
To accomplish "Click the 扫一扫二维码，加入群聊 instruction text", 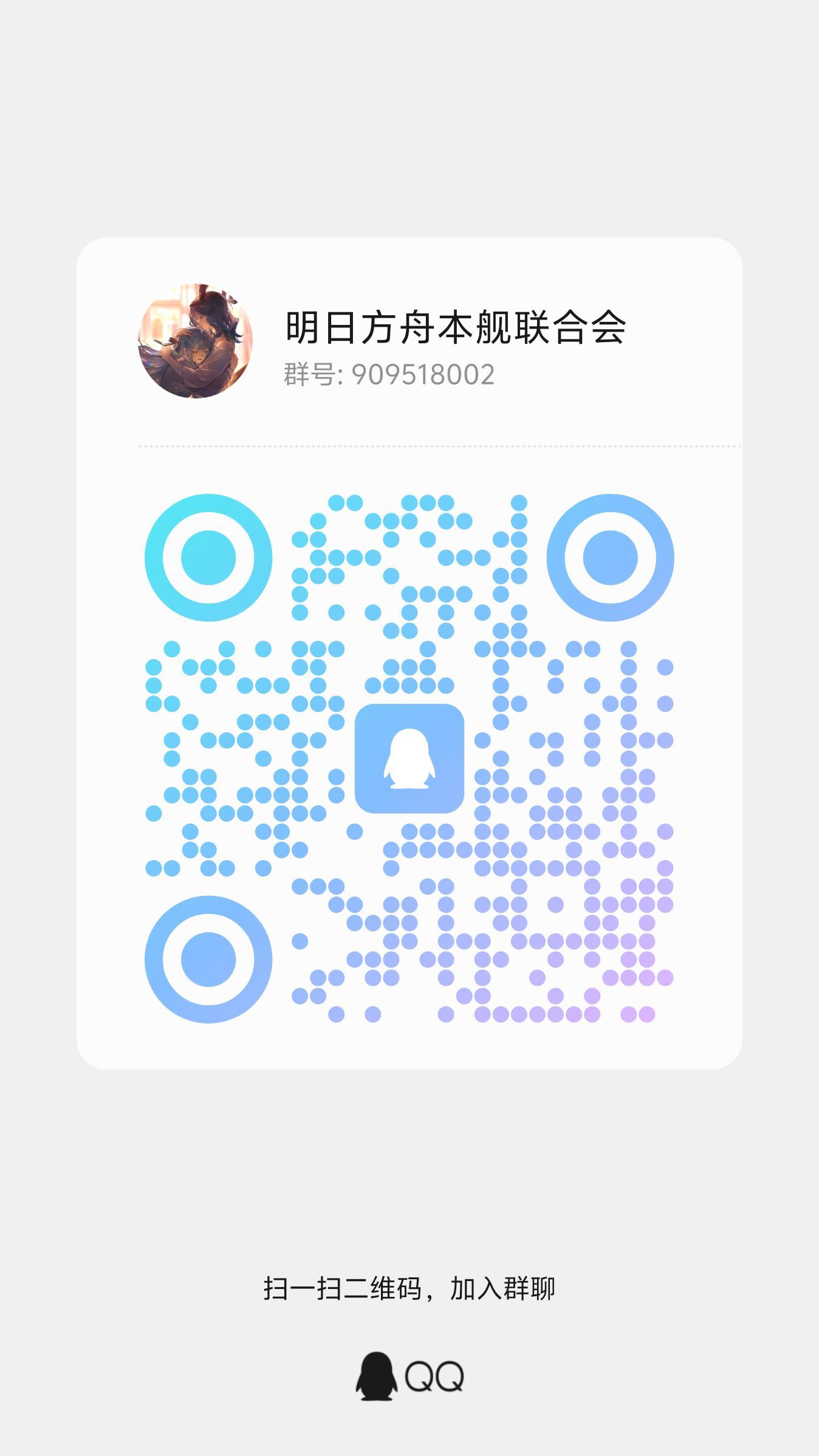I will click(409, 1287).
